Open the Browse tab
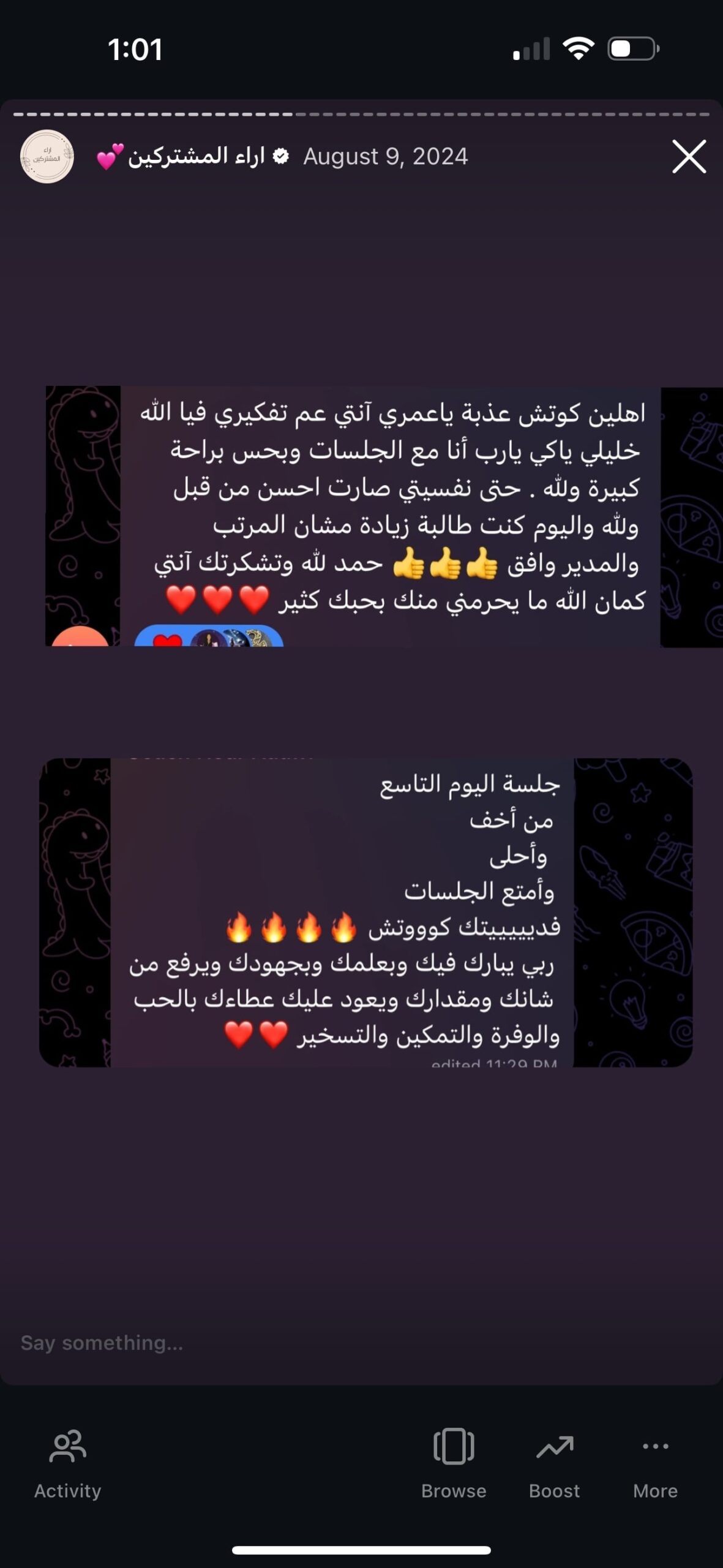723x1568 pixels. [x=454, y=1464]
